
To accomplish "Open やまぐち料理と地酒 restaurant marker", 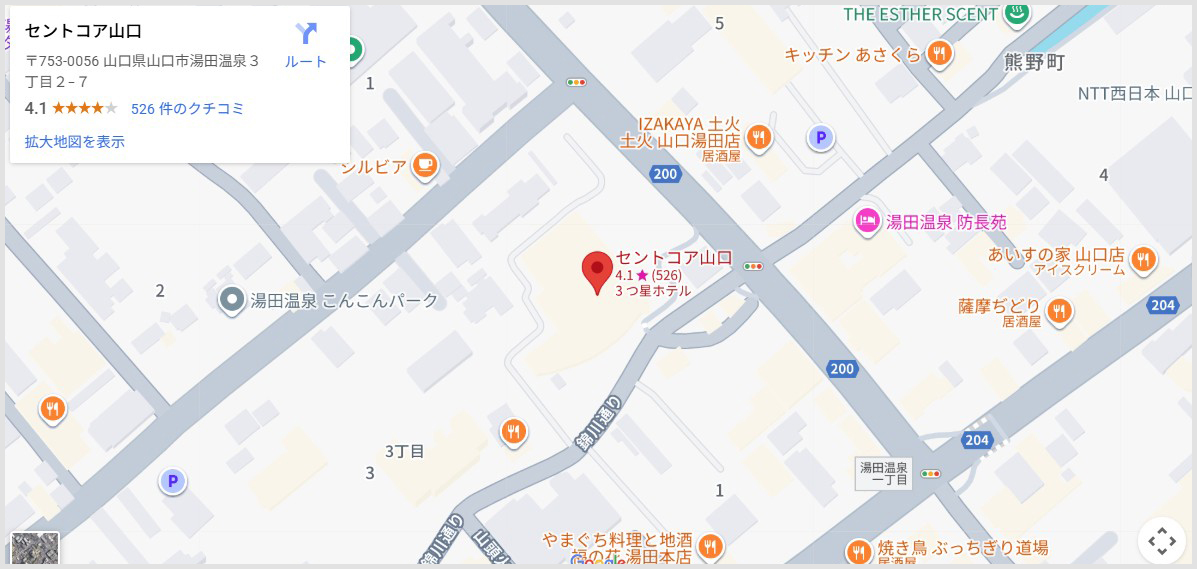I will [x=710, y=546].
